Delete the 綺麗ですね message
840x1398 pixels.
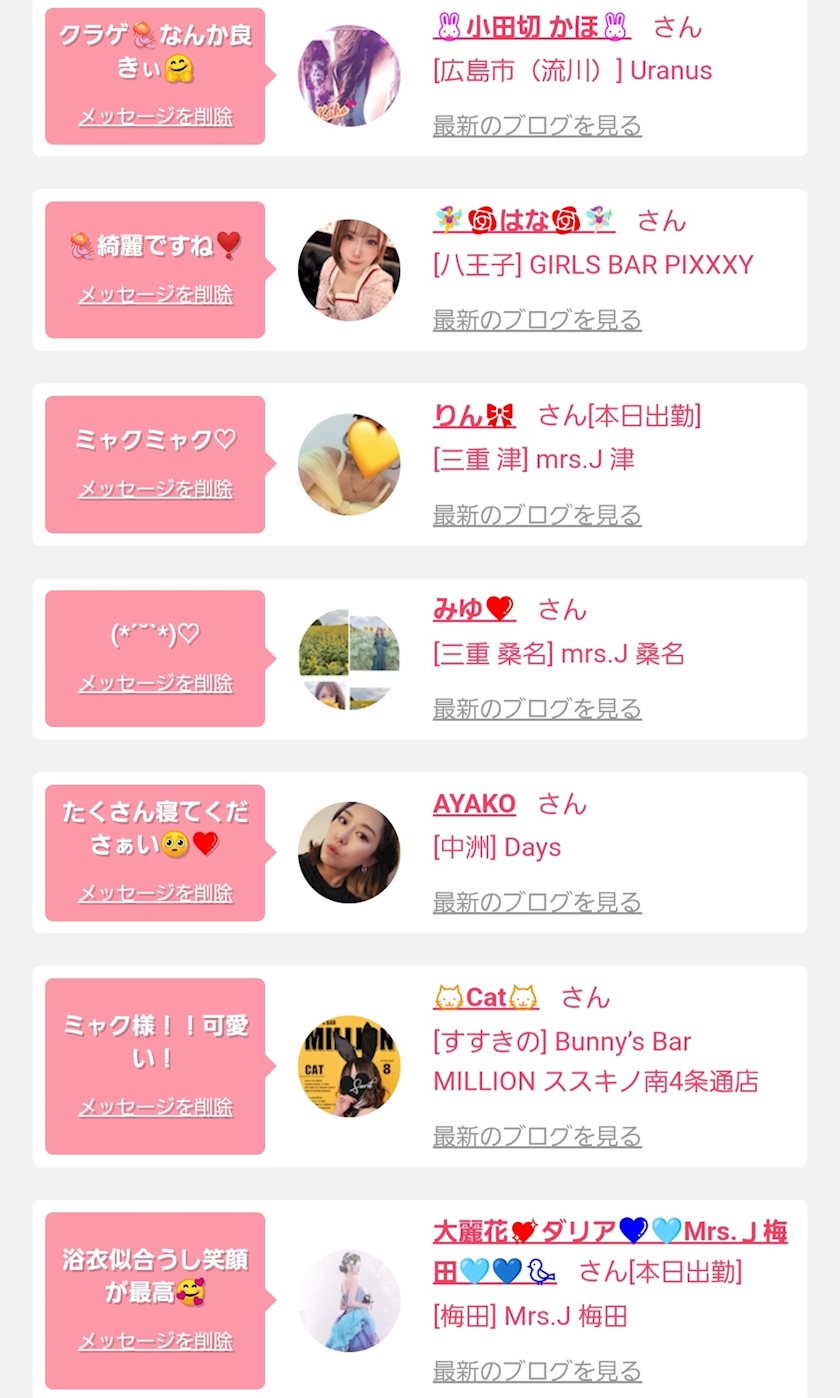156,295
